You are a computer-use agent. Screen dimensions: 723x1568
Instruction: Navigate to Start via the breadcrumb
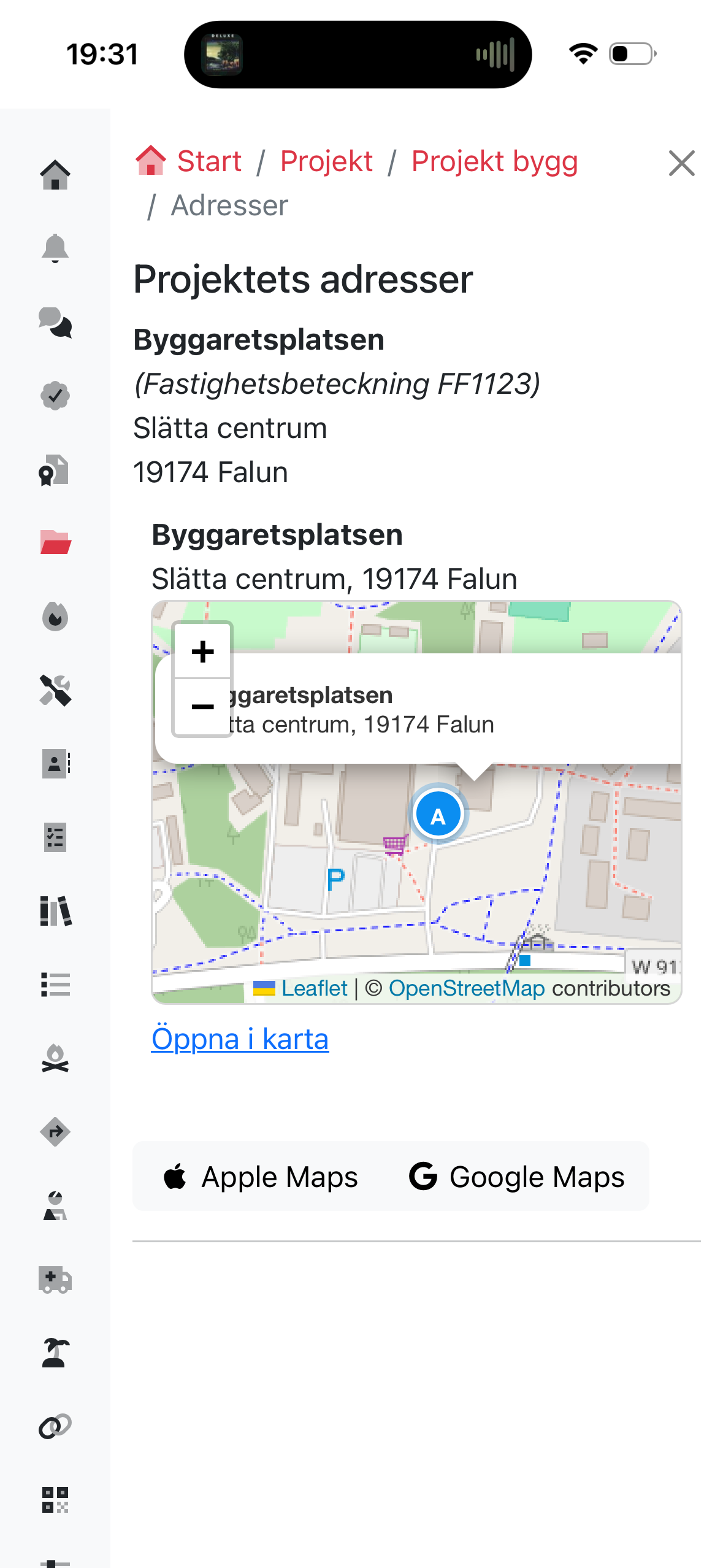[208, 161]
